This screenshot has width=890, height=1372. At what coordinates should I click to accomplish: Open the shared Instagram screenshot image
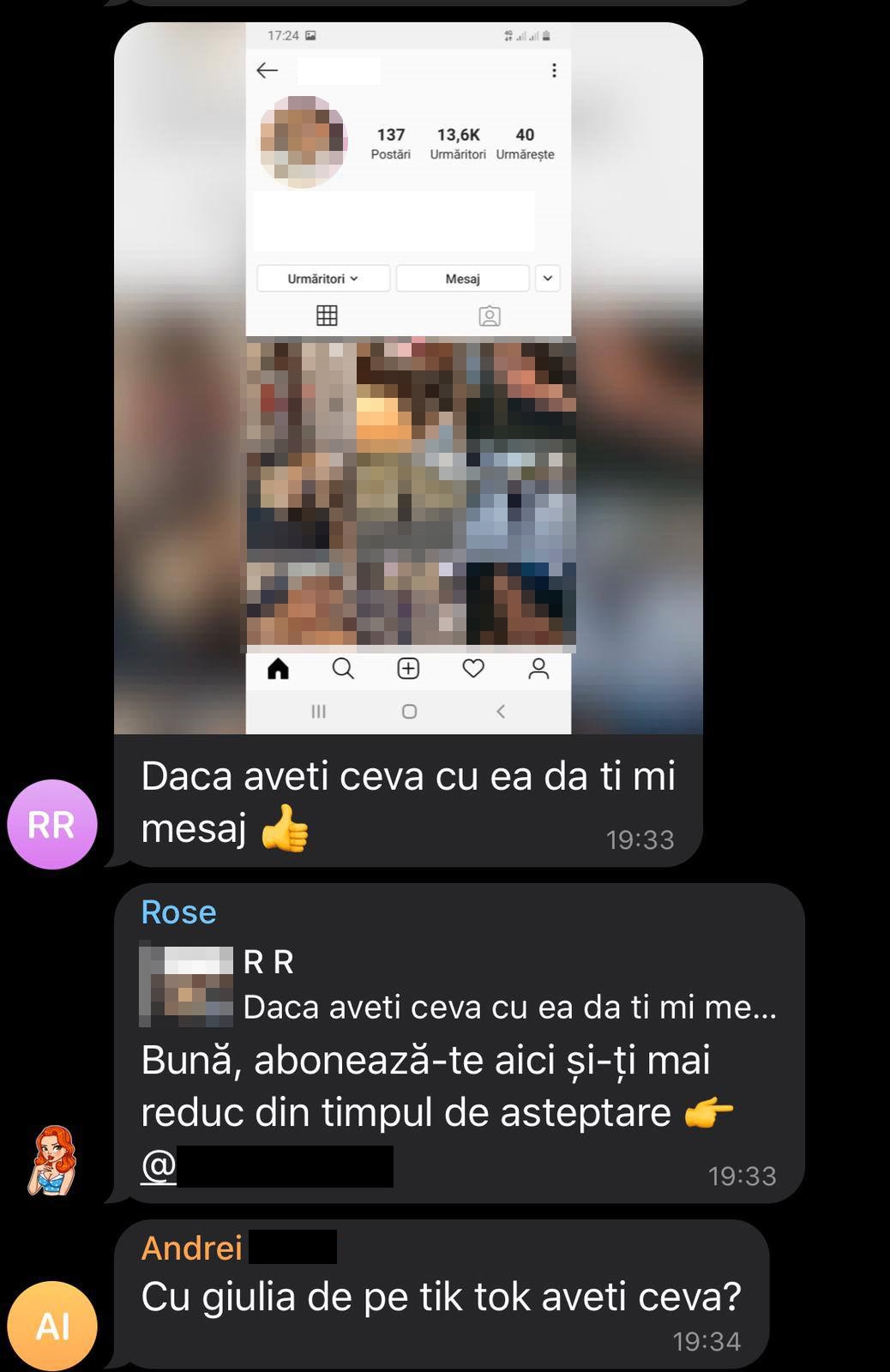408,377
